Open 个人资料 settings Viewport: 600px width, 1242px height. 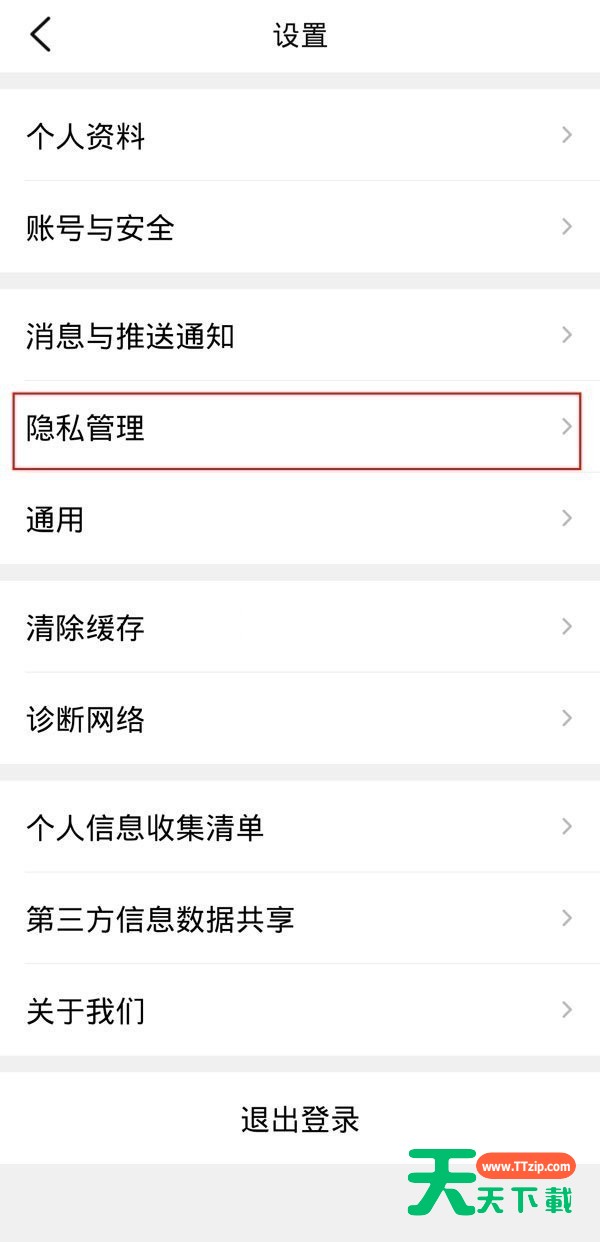click(x=300, y=135)
